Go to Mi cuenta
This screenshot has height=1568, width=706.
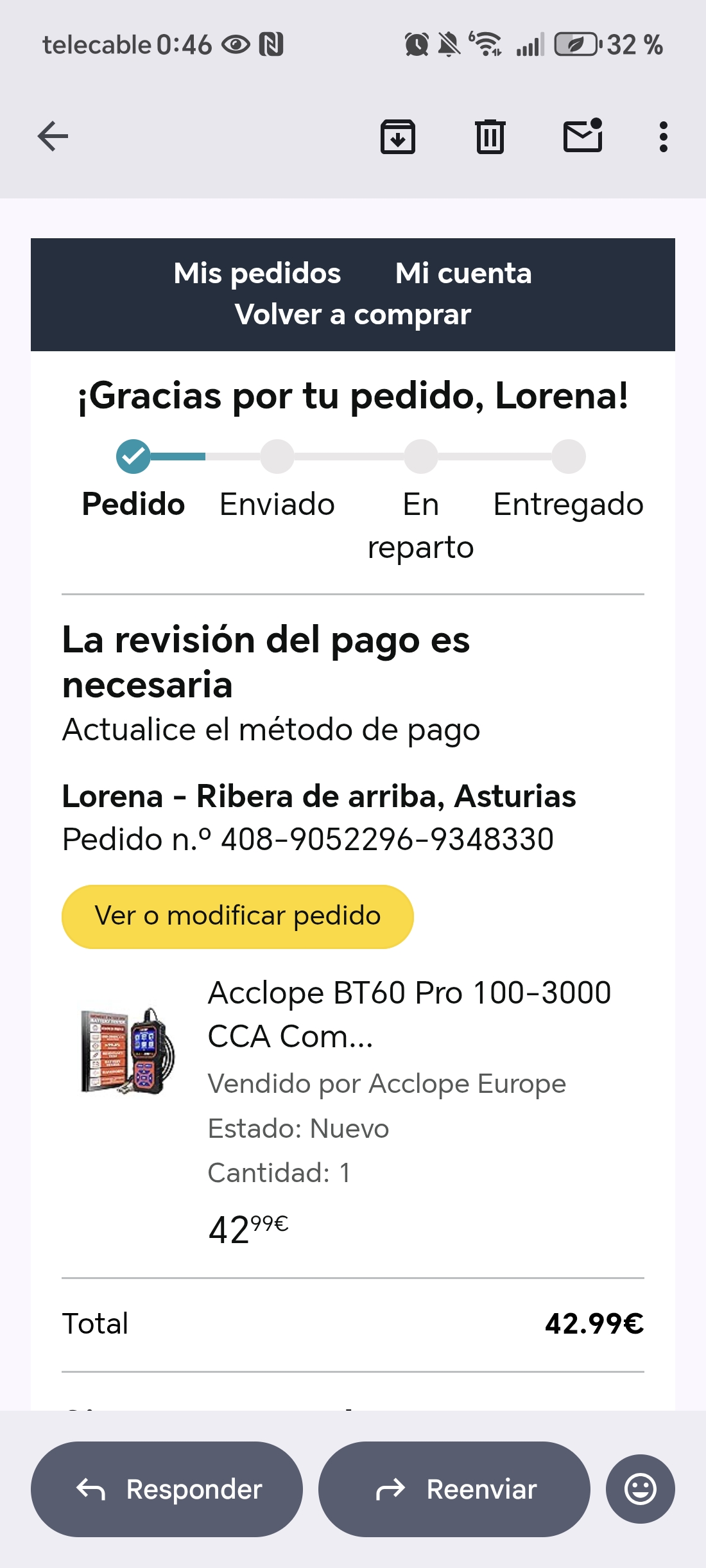tap(463, 274)
